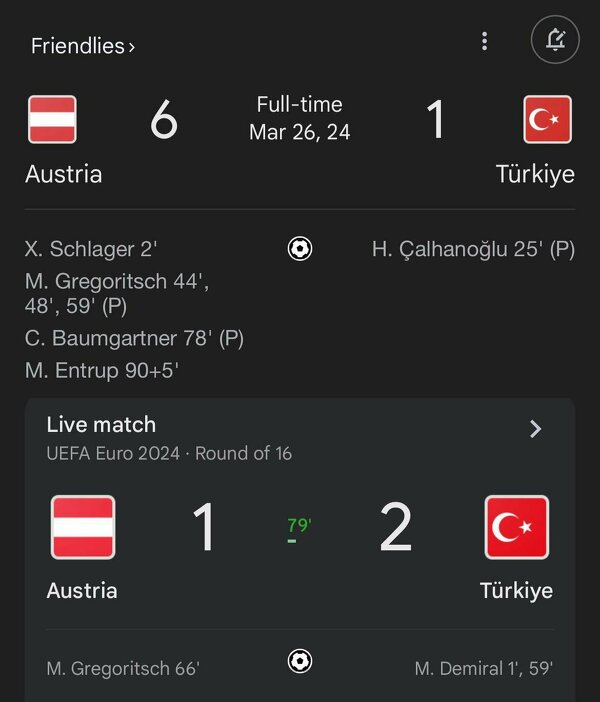Tap the match notification bell icon
This screenshot has height=702, width=600.
pyautogui.click(x=555, y=40)
